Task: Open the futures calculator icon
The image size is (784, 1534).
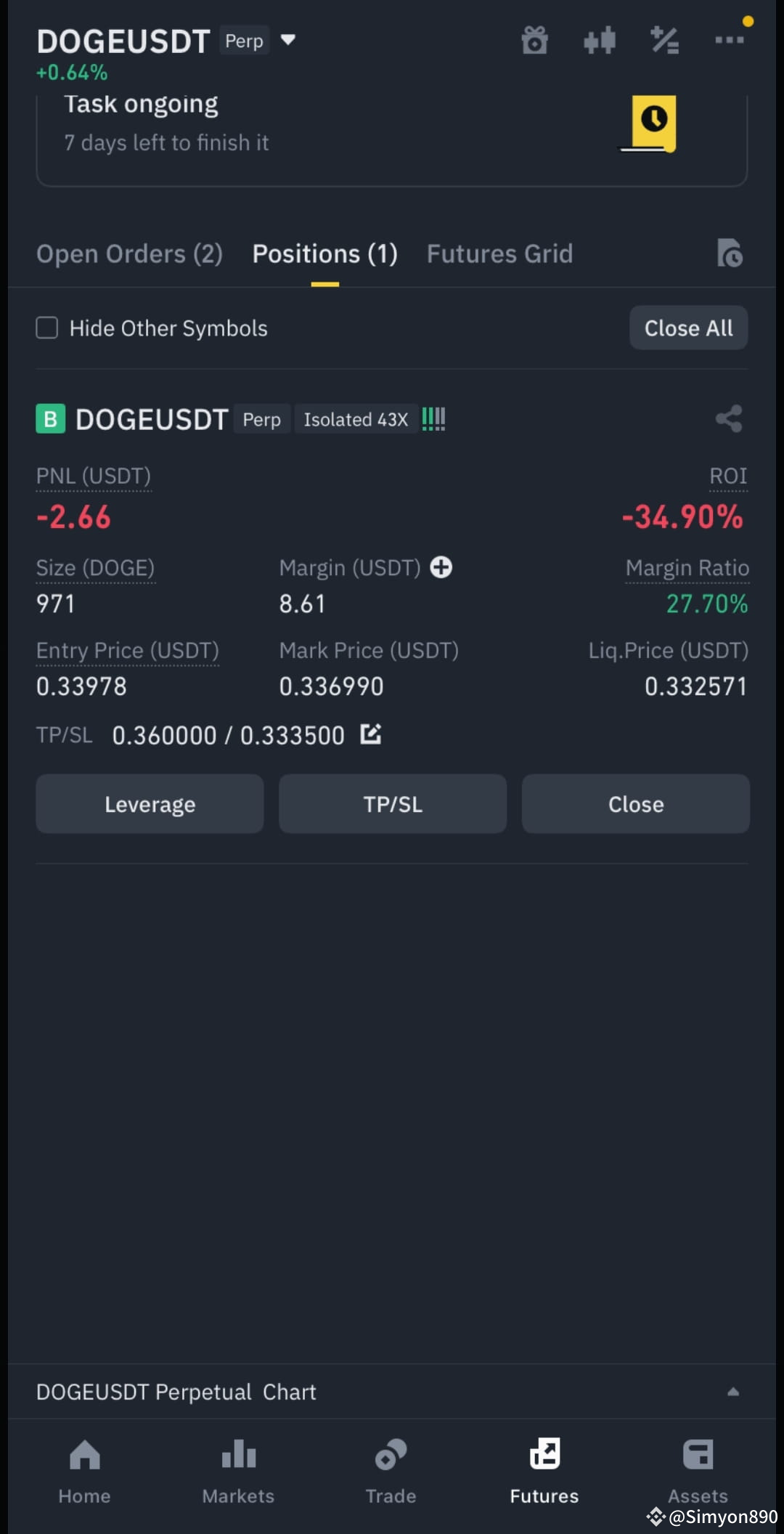Action: tap(664, 40)
